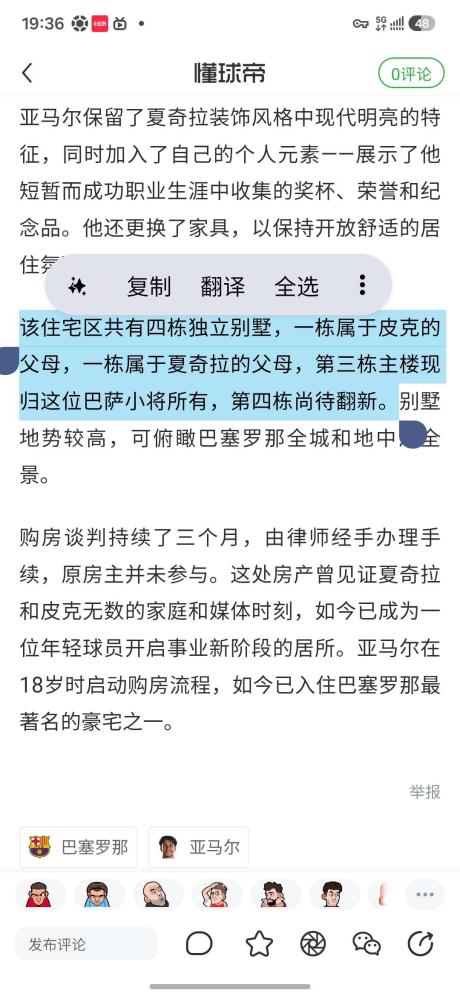Open the more emoji reactions button
The image size is (460, 996).
424,894
